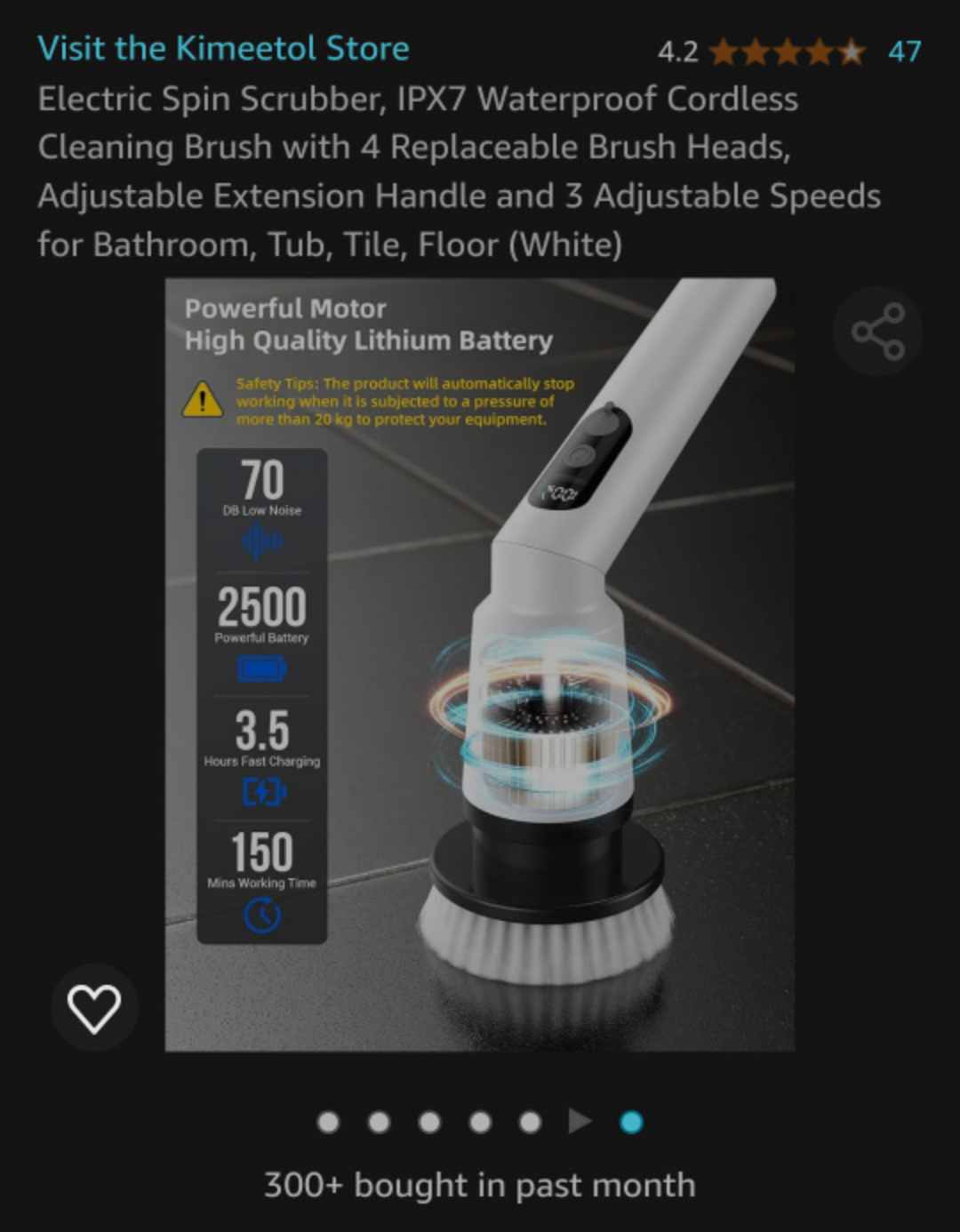Visit the Kimeetol Store link
This screenshot has width=960, height=1232.
point(223,49)
